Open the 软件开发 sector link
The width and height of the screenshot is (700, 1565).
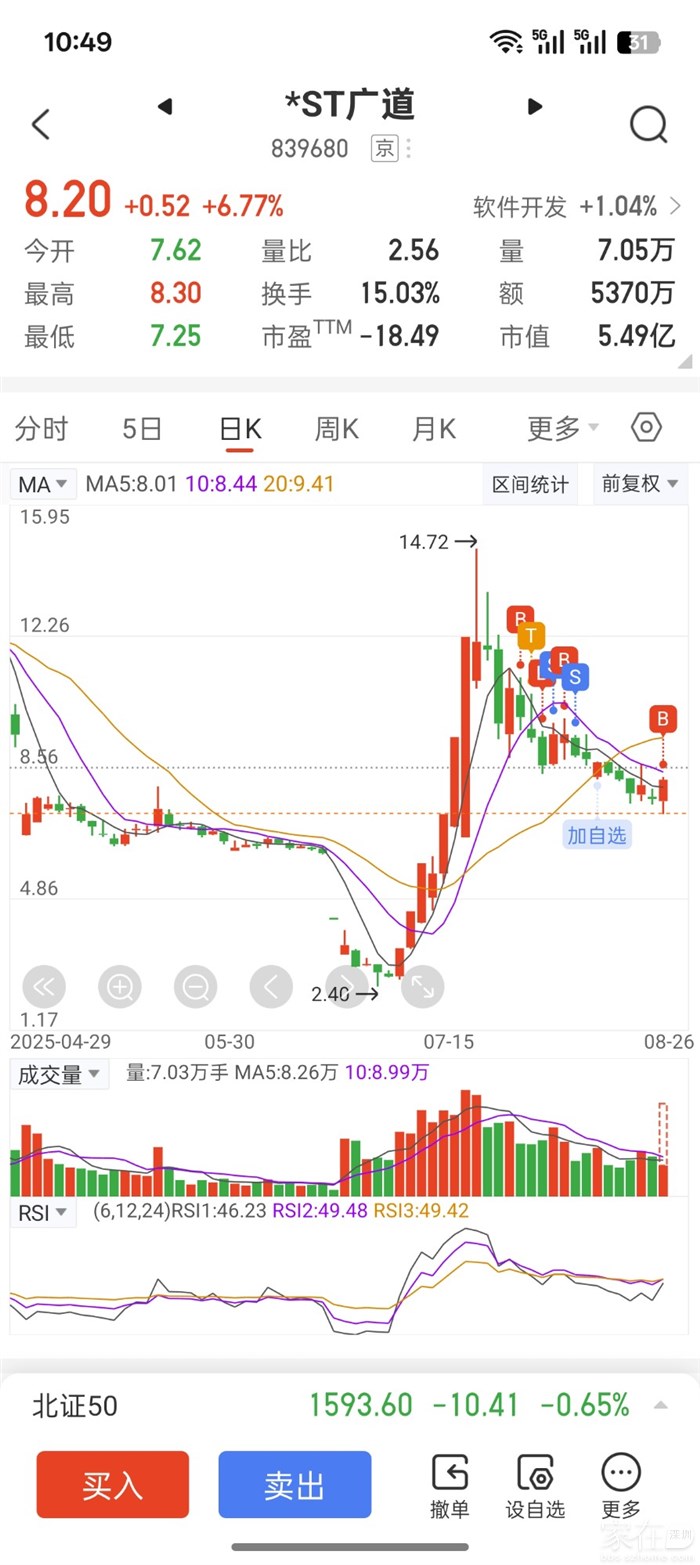pyautogui.click(x=576, y=207)
